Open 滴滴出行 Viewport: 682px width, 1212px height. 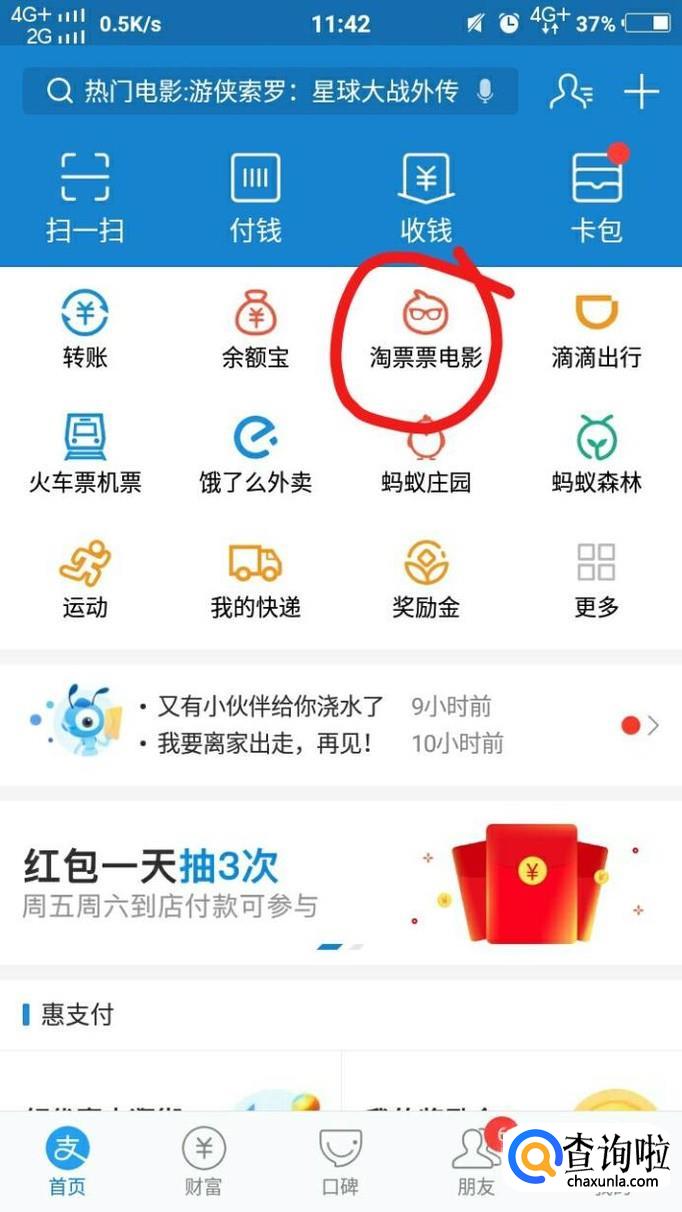[x=597, y=330]
